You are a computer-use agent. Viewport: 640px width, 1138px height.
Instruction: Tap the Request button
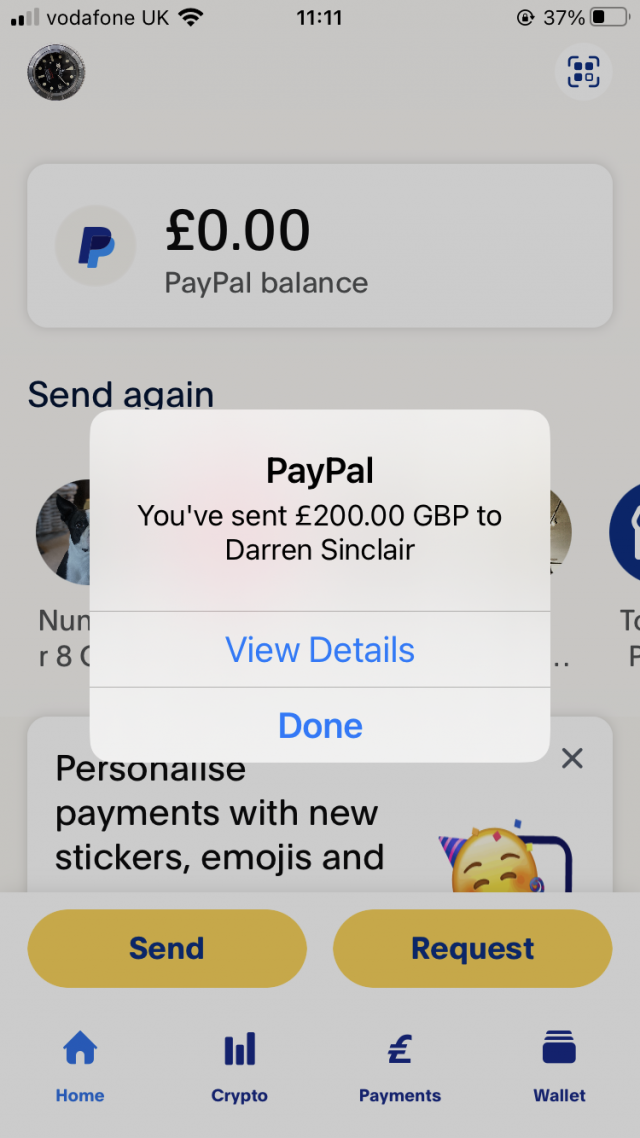[x=472, y=948]
